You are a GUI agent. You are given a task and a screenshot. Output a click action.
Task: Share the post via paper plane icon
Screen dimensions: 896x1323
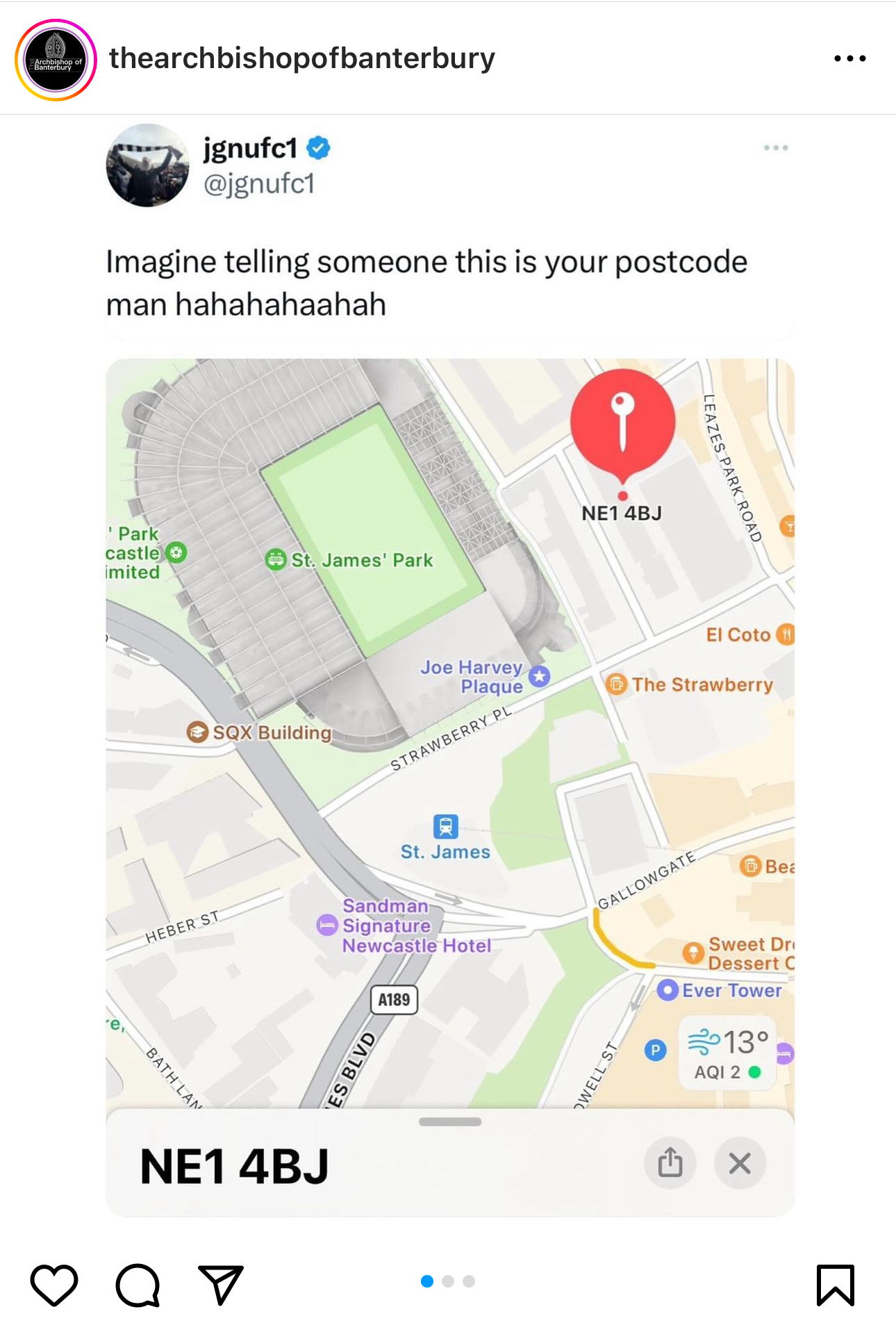(x=221, y=1284)
